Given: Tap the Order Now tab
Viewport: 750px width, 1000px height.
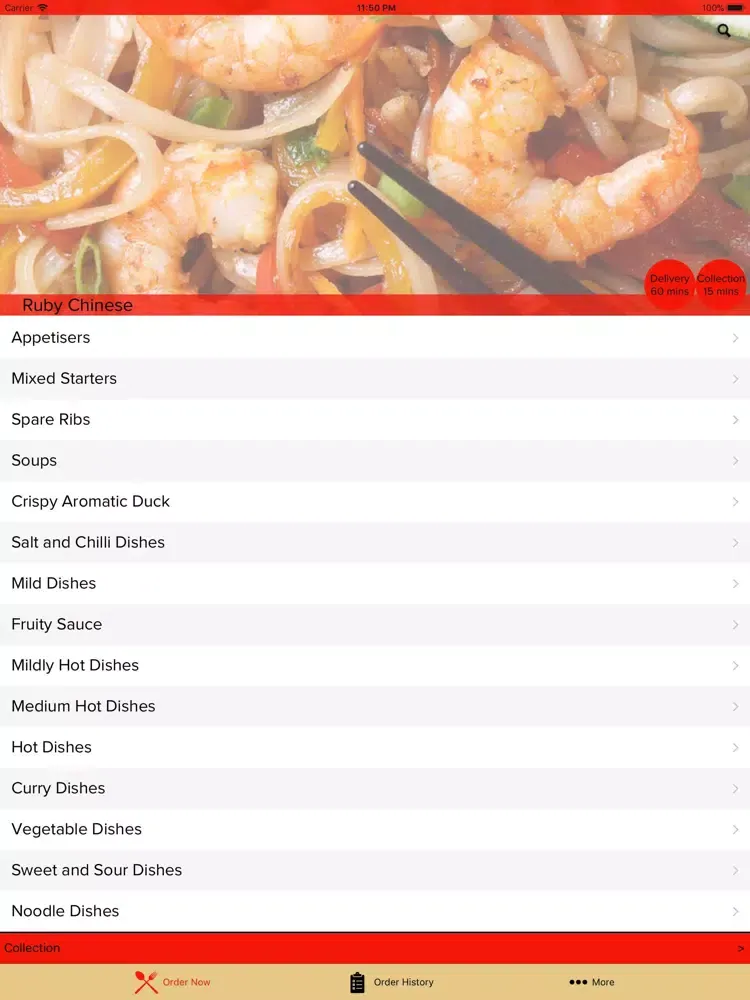Looking at the screenshot, I should (x=173, y=982).
